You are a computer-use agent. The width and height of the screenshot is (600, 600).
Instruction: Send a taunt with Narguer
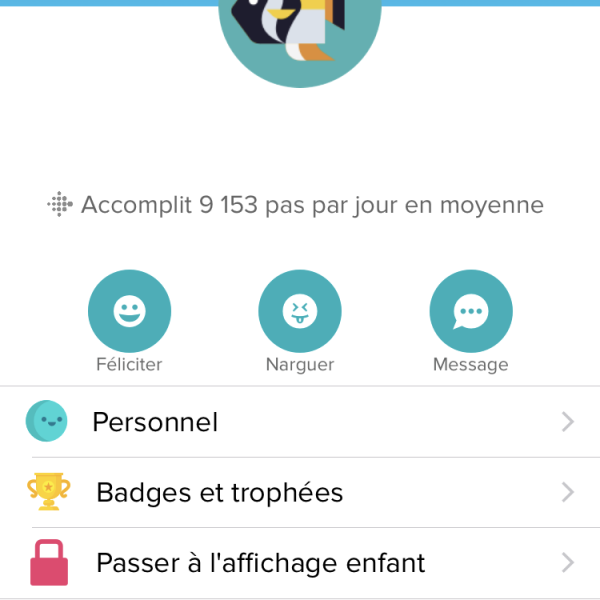click(x=299, y=312)
